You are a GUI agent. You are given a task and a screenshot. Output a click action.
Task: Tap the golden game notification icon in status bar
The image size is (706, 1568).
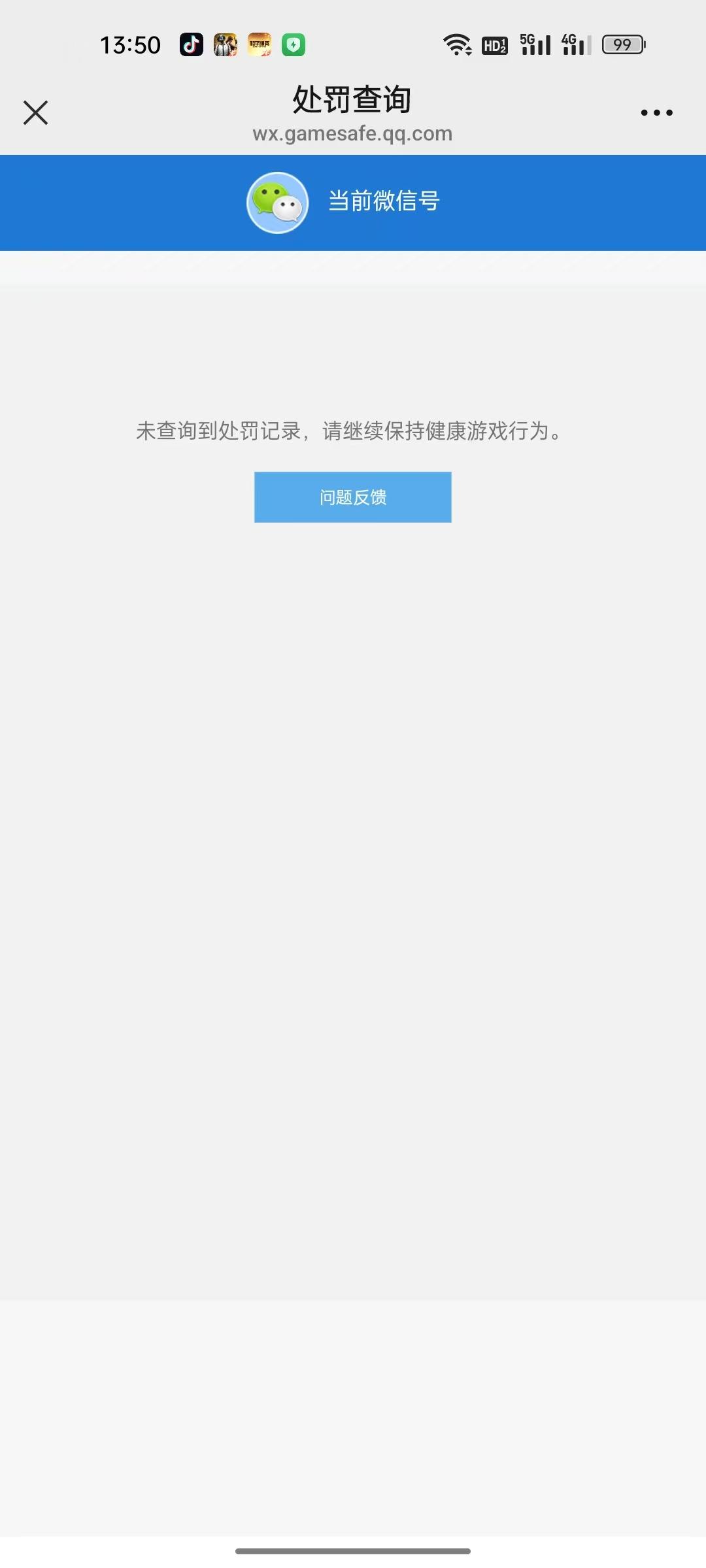[x=259, y=44]
